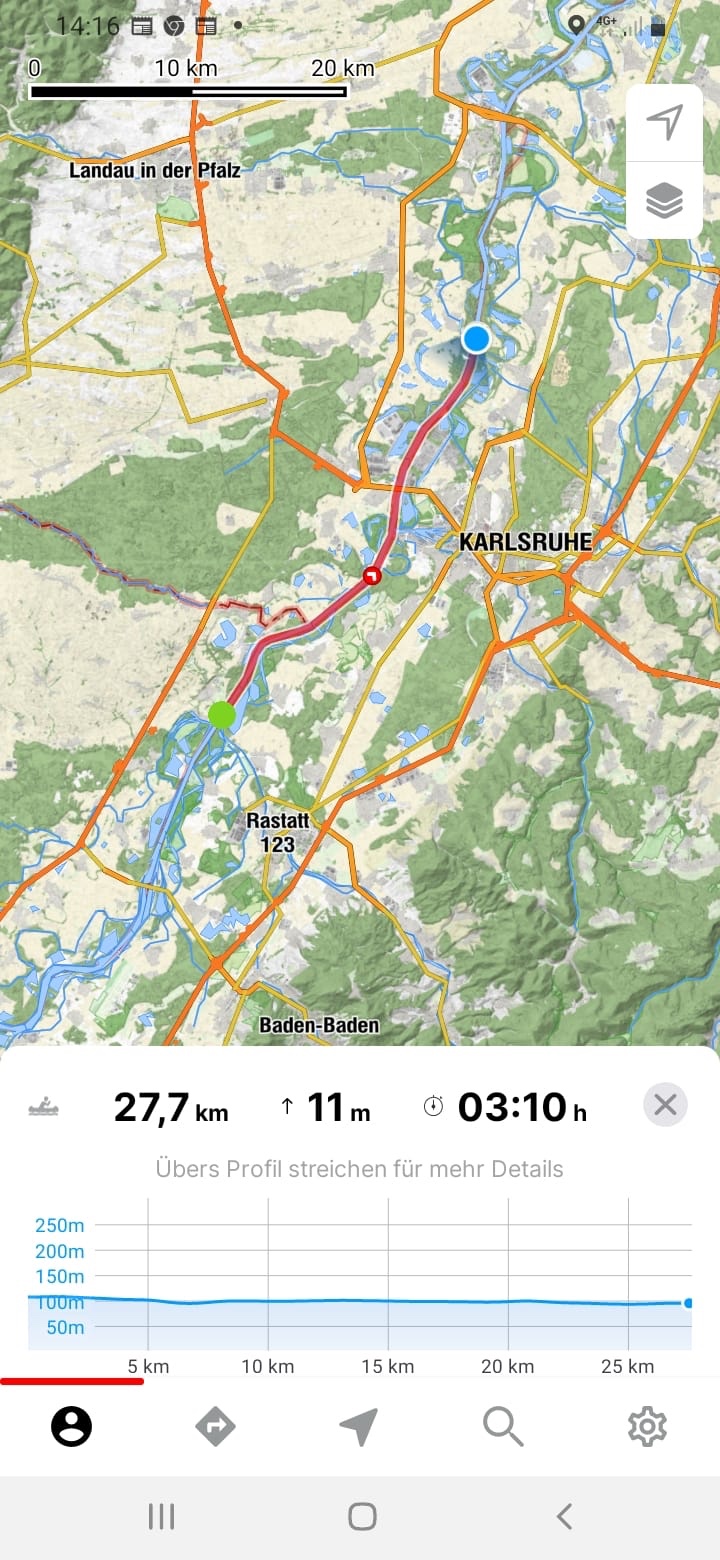Open the search tab
This screenshot has width=720, height=1560.
click(x=503, y=1427)
